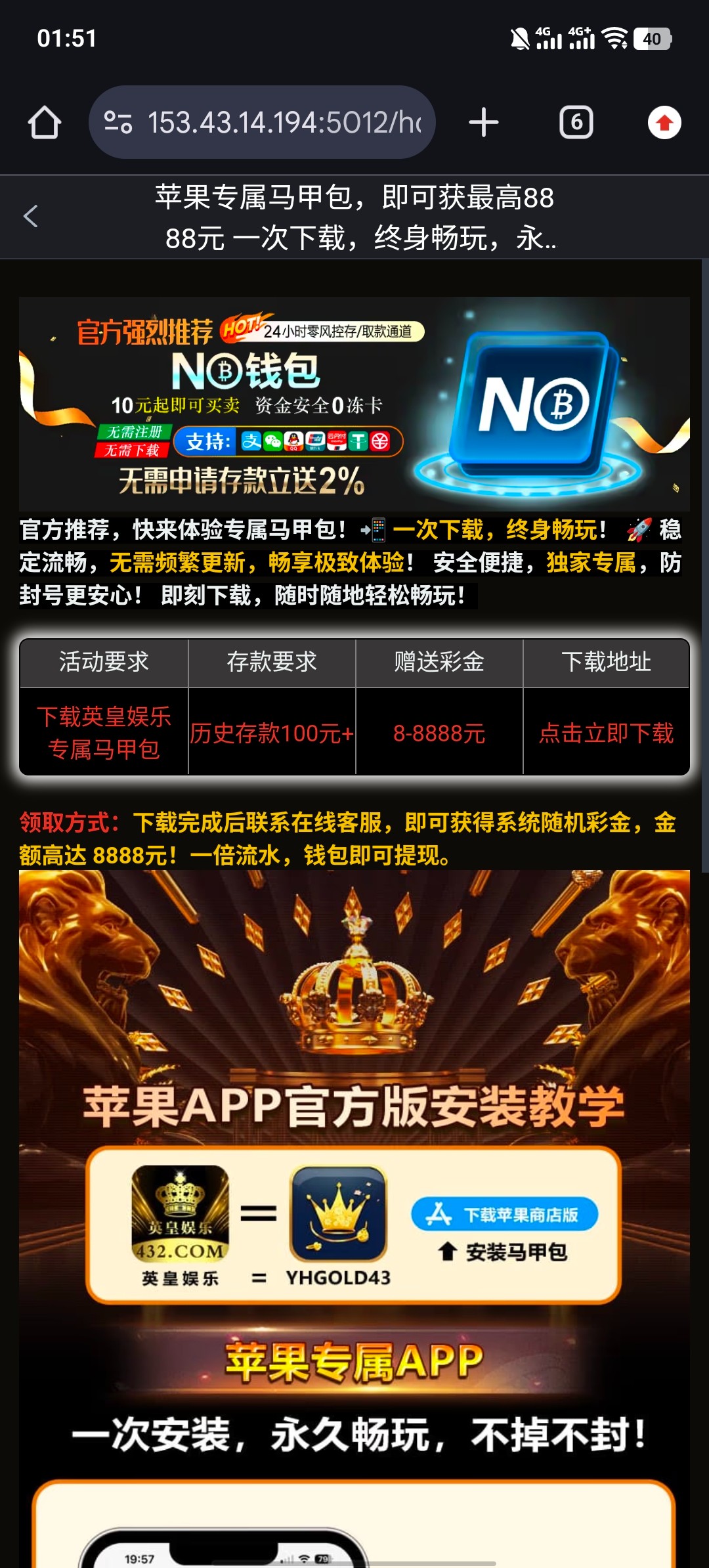Open the tab switcher showing 6 tabs
Screen dimensions: 709x1568
576,123
